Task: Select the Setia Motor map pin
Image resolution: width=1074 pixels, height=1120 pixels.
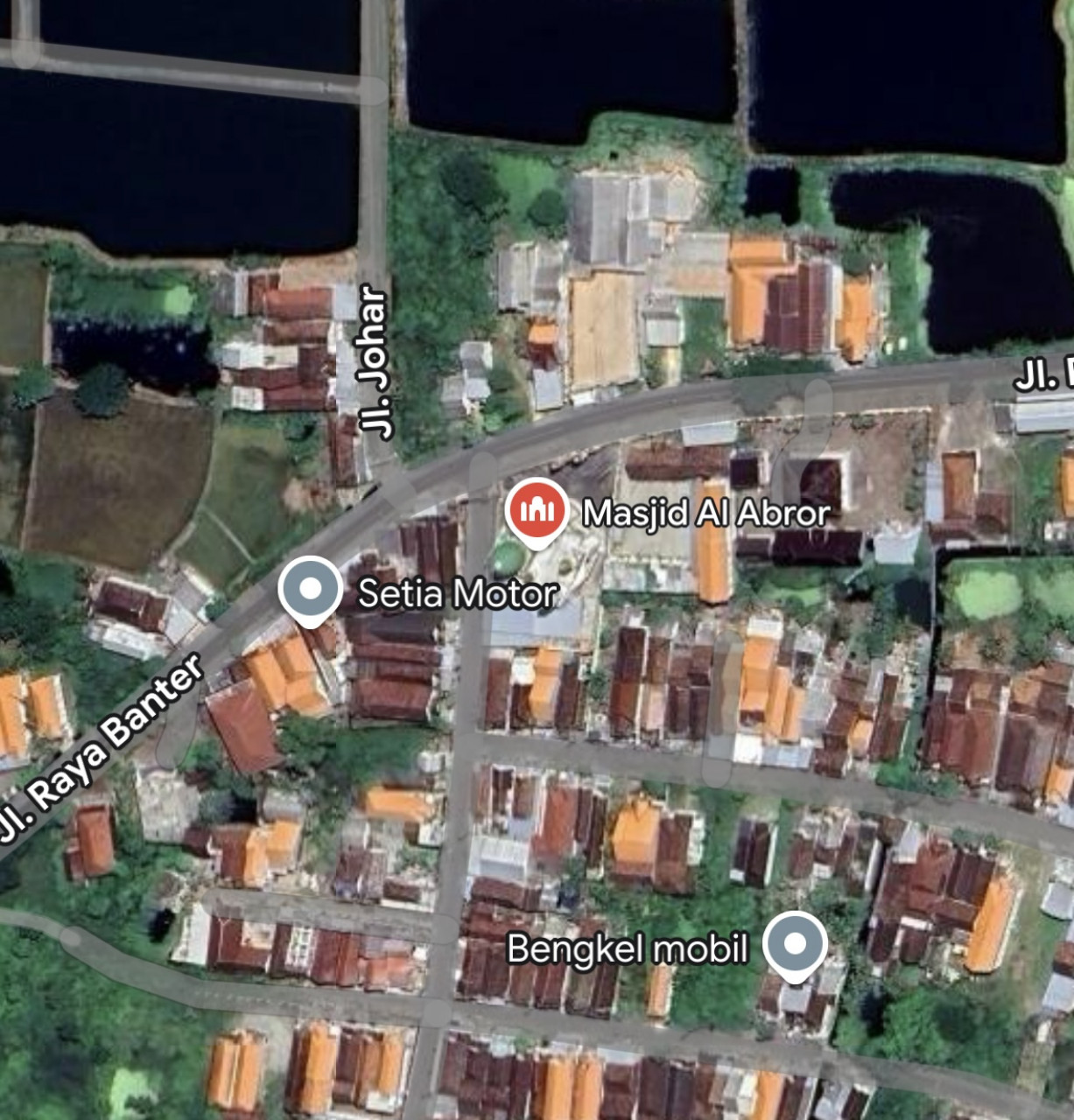Action: pyautogui.click(x=310, y=589)
